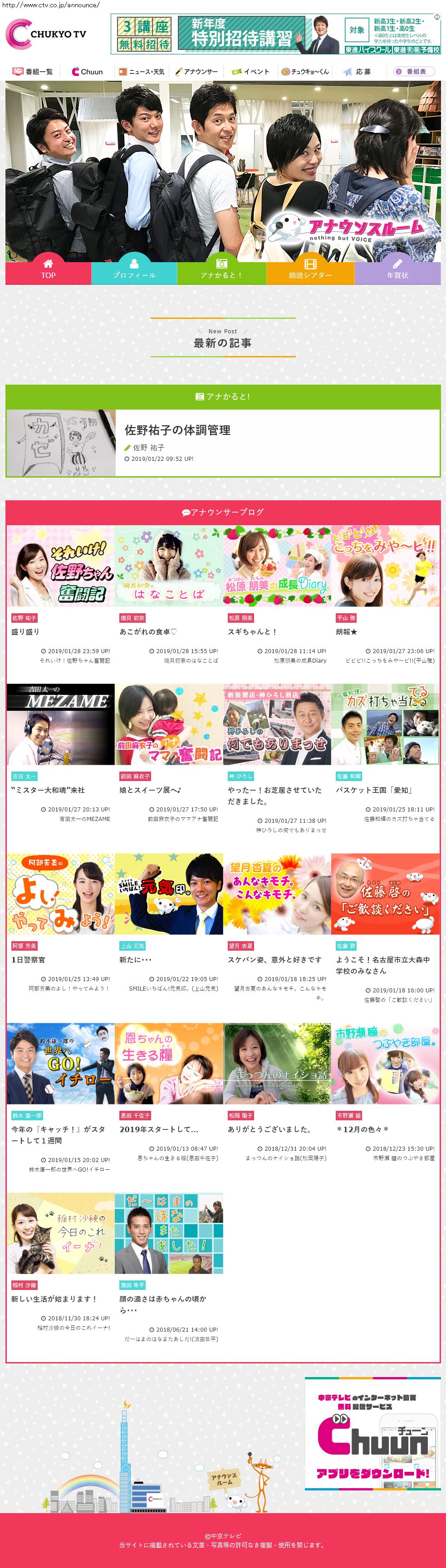This screenshot has height=1568, width=446.
Task: Open 吉田太一のMEZAME blog card
Action: point(60,724)
